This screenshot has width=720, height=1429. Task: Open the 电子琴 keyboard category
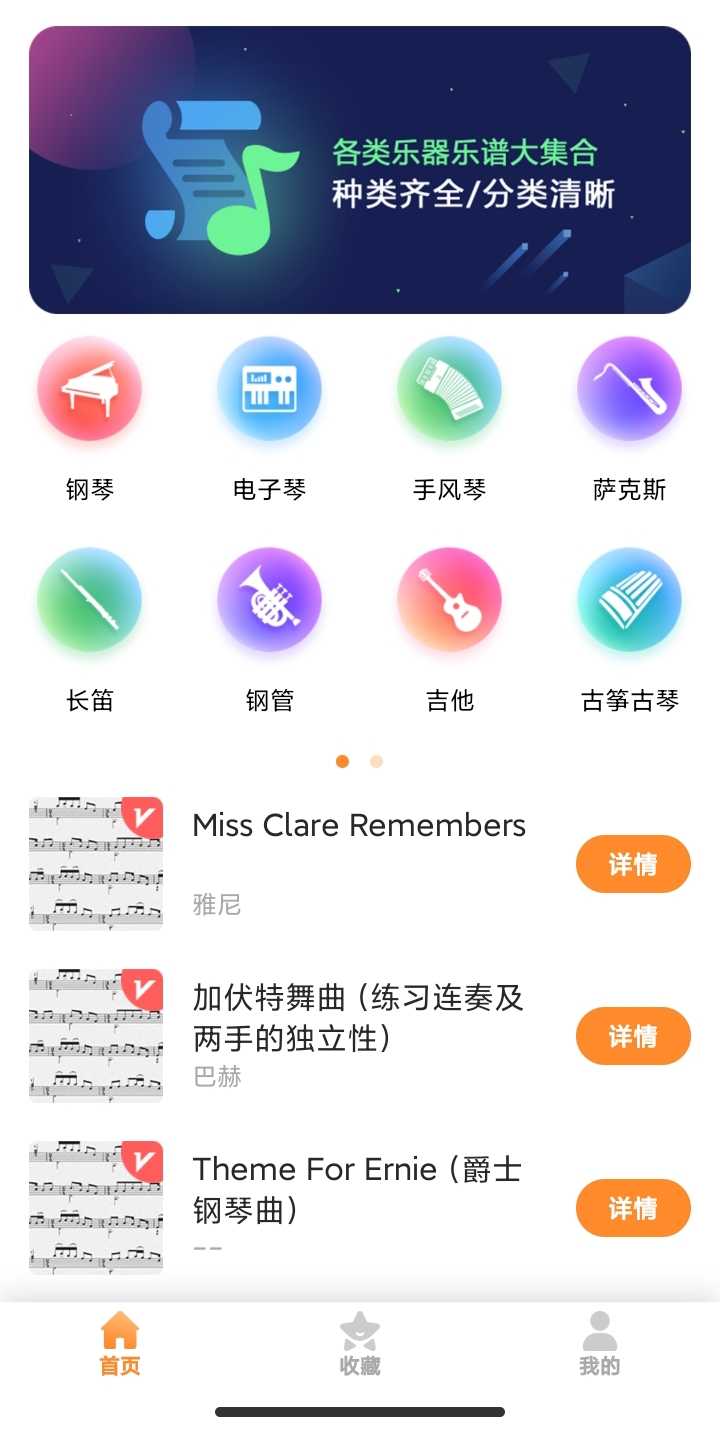(269, 390)
